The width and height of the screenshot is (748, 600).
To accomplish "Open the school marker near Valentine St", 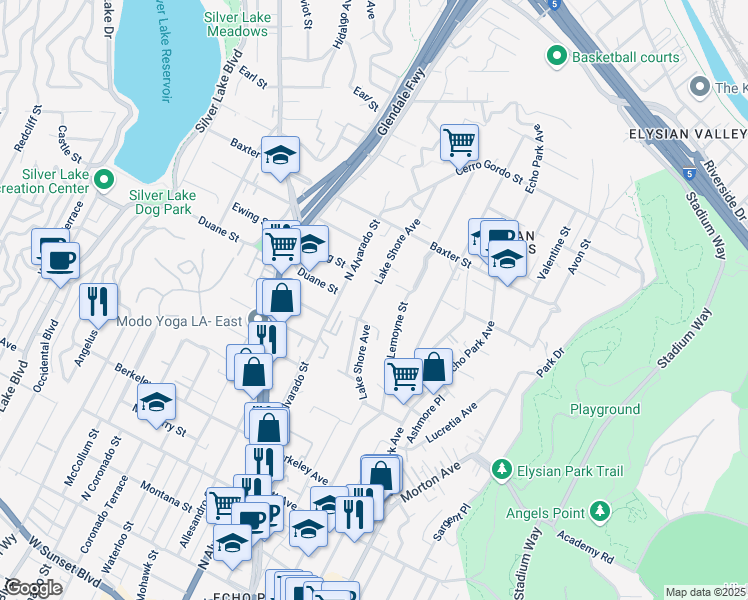I will (x=508, y=260).
